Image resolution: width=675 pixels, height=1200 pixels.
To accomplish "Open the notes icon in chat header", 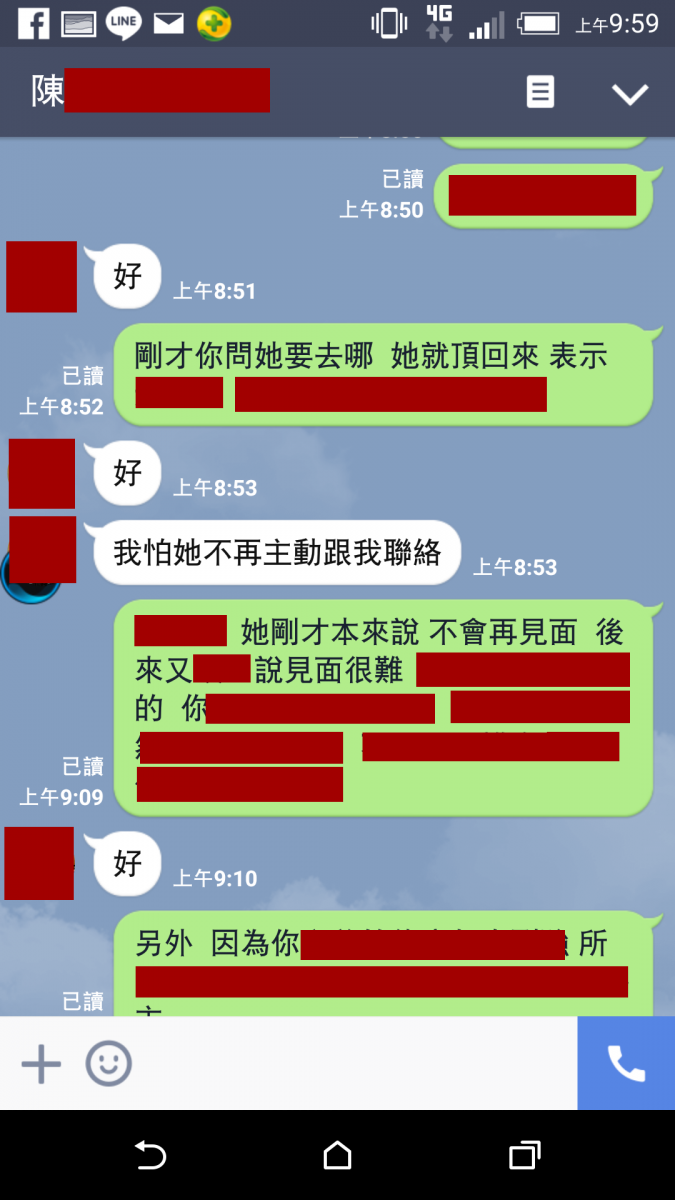I will click(x=540, y=93).
